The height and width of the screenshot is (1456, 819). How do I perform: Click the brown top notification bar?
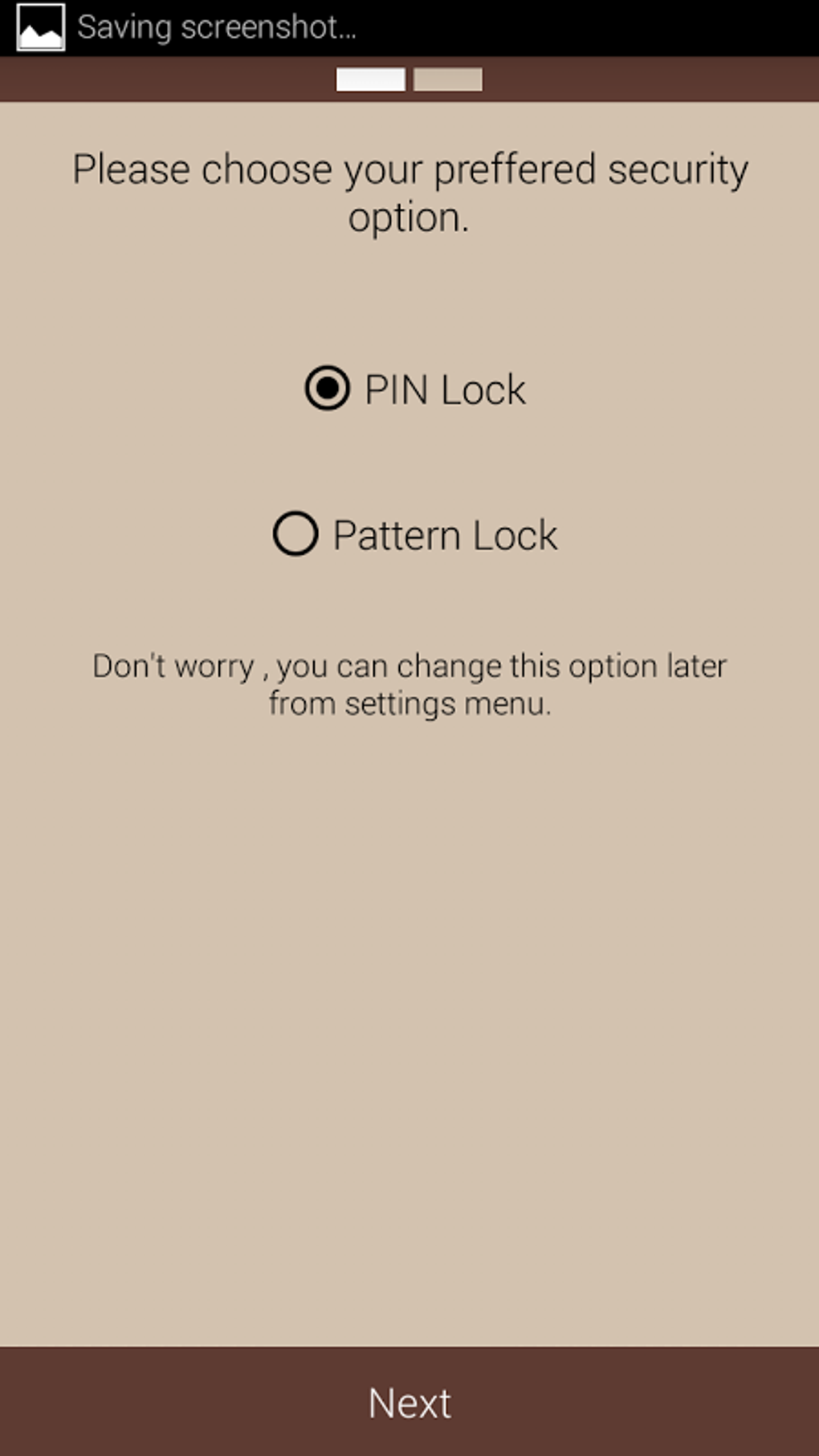pos(409,79)
